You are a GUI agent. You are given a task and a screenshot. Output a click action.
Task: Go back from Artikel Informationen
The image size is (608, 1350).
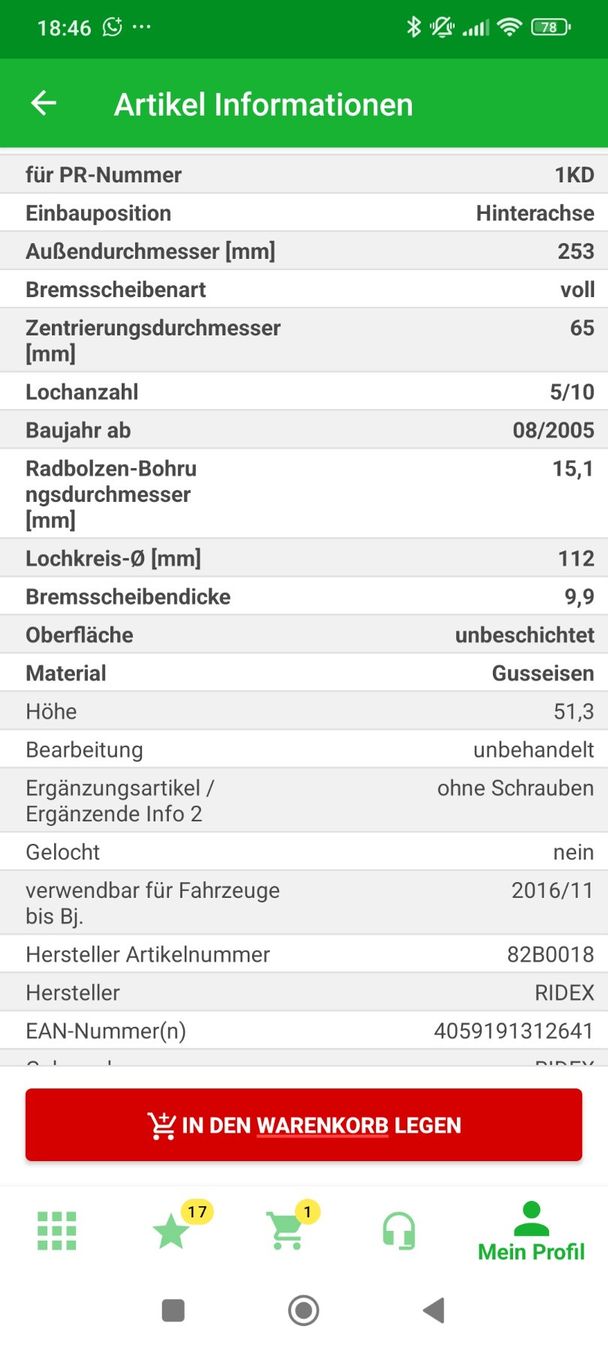[x=44, y=104]
